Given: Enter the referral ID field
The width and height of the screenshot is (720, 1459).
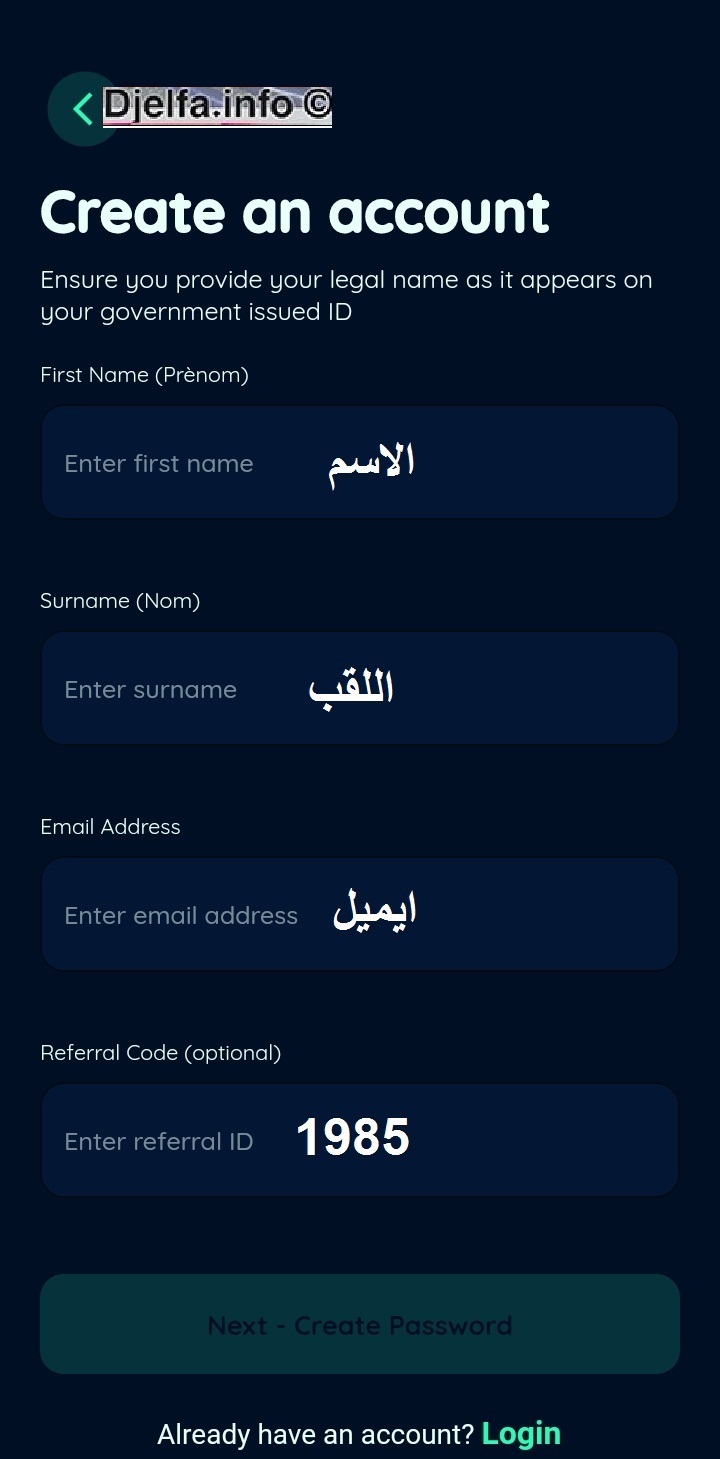Looking at the screenshot, I should click(x=360, y=1140).
